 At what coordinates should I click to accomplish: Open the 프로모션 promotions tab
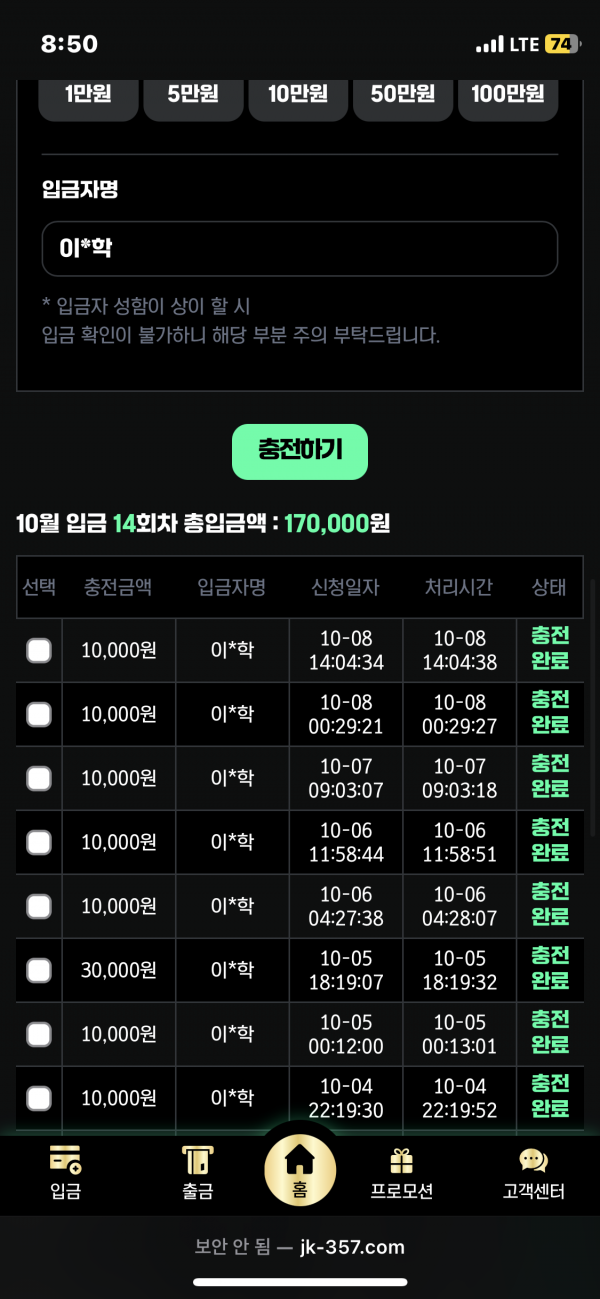coord(401,1172)
